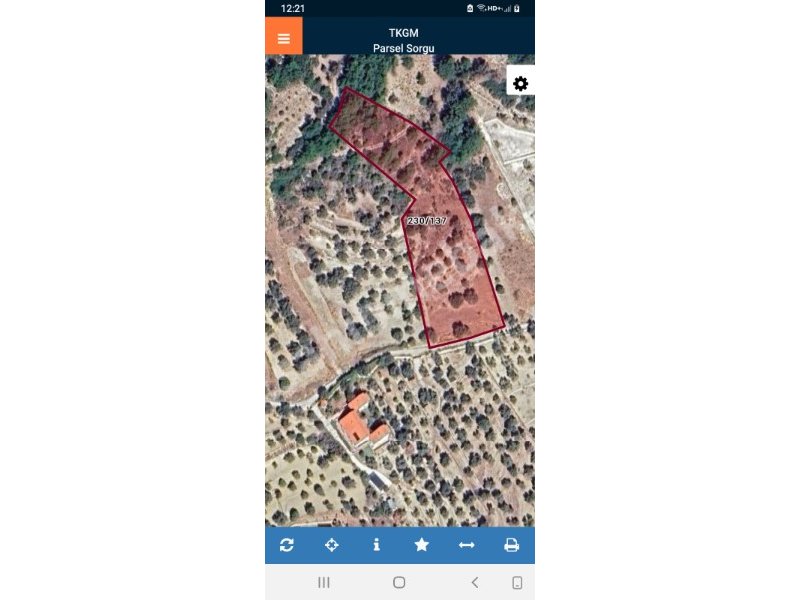The image size is (800, 600).
Task: Go back using system back button
Action: [x=475, y=582]
